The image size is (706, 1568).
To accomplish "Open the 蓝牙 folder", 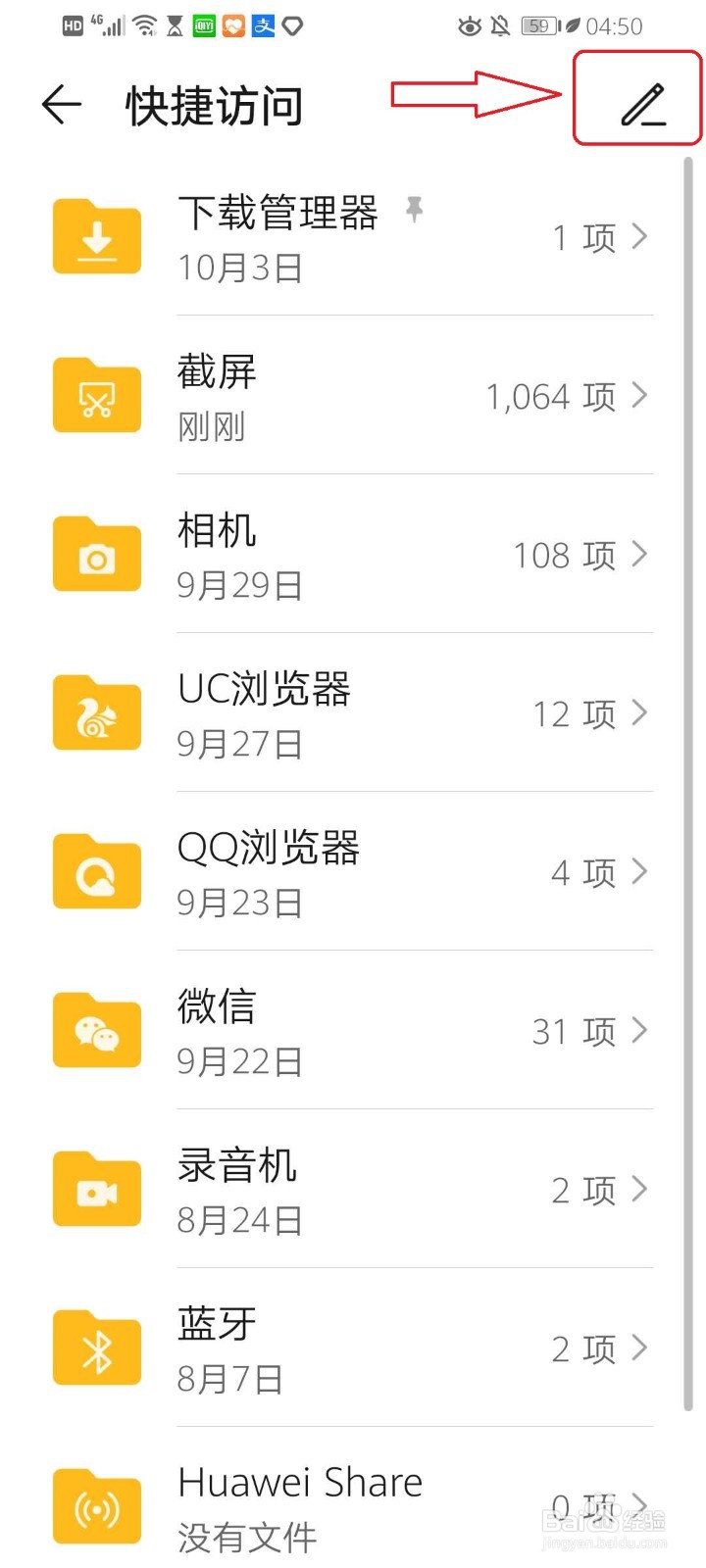I will [353, 1348].
